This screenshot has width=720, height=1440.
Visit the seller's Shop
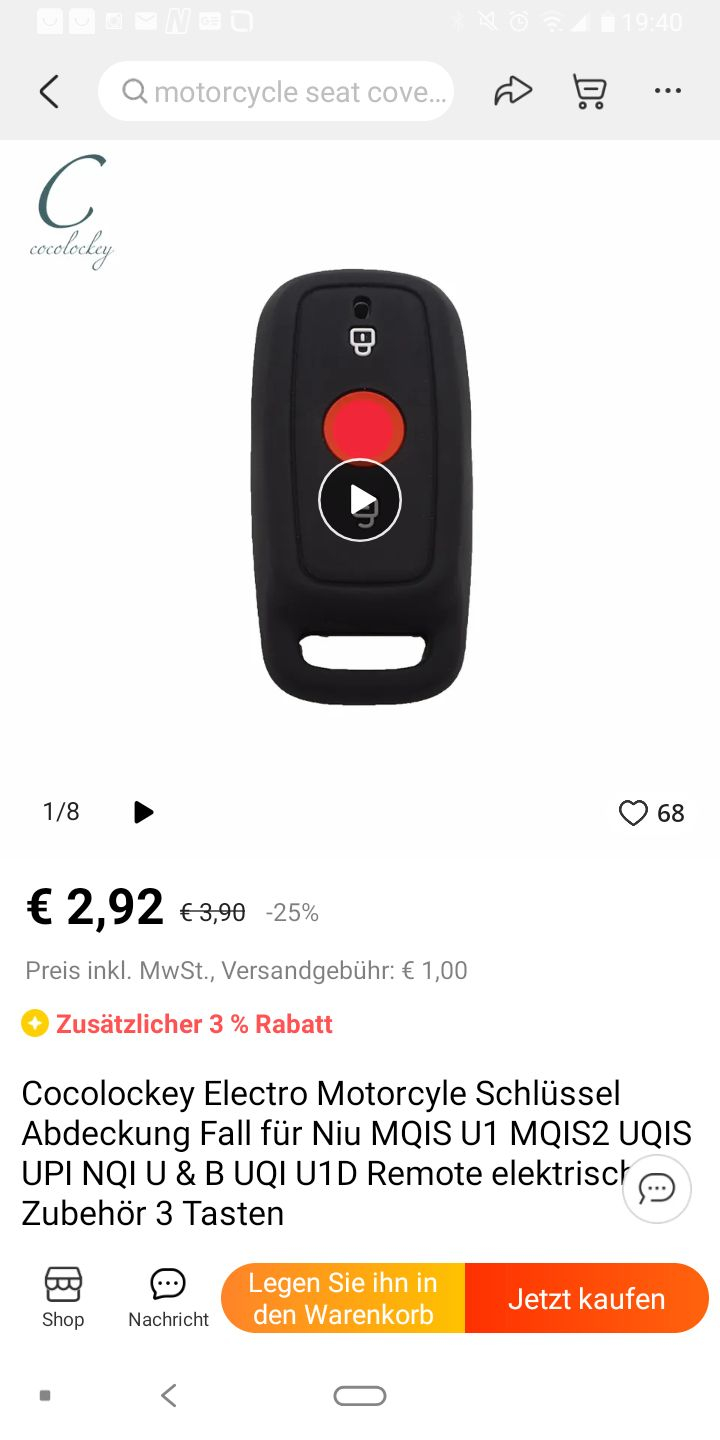pos(63,1298)
